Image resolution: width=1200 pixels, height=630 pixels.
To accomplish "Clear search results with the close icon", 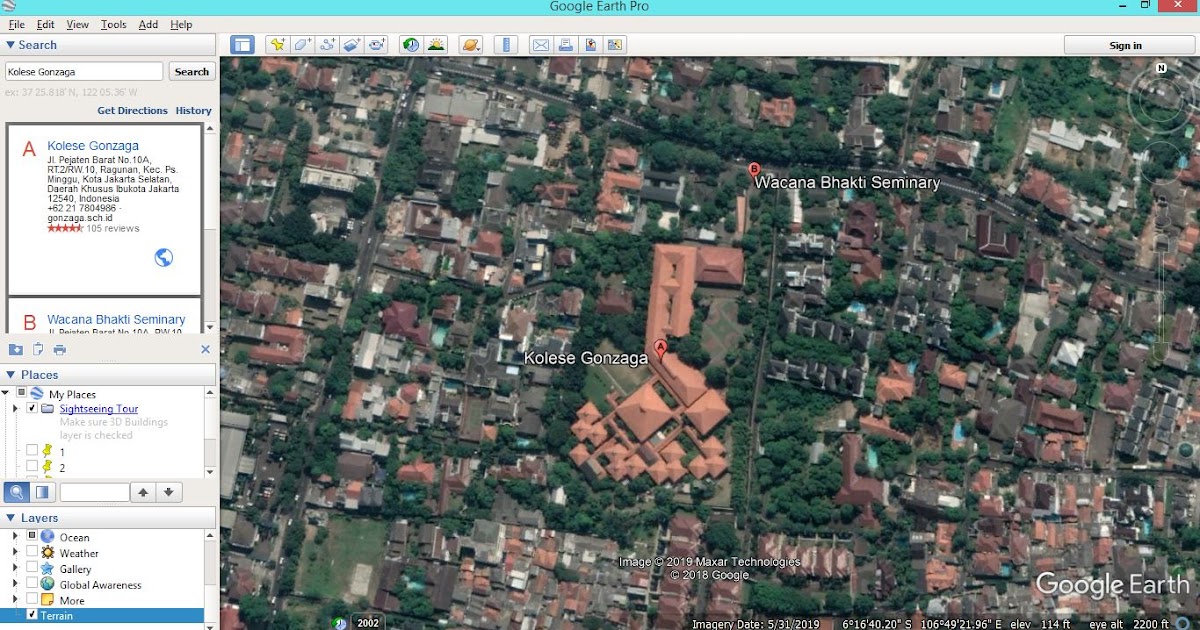I will tap(205, 349).
